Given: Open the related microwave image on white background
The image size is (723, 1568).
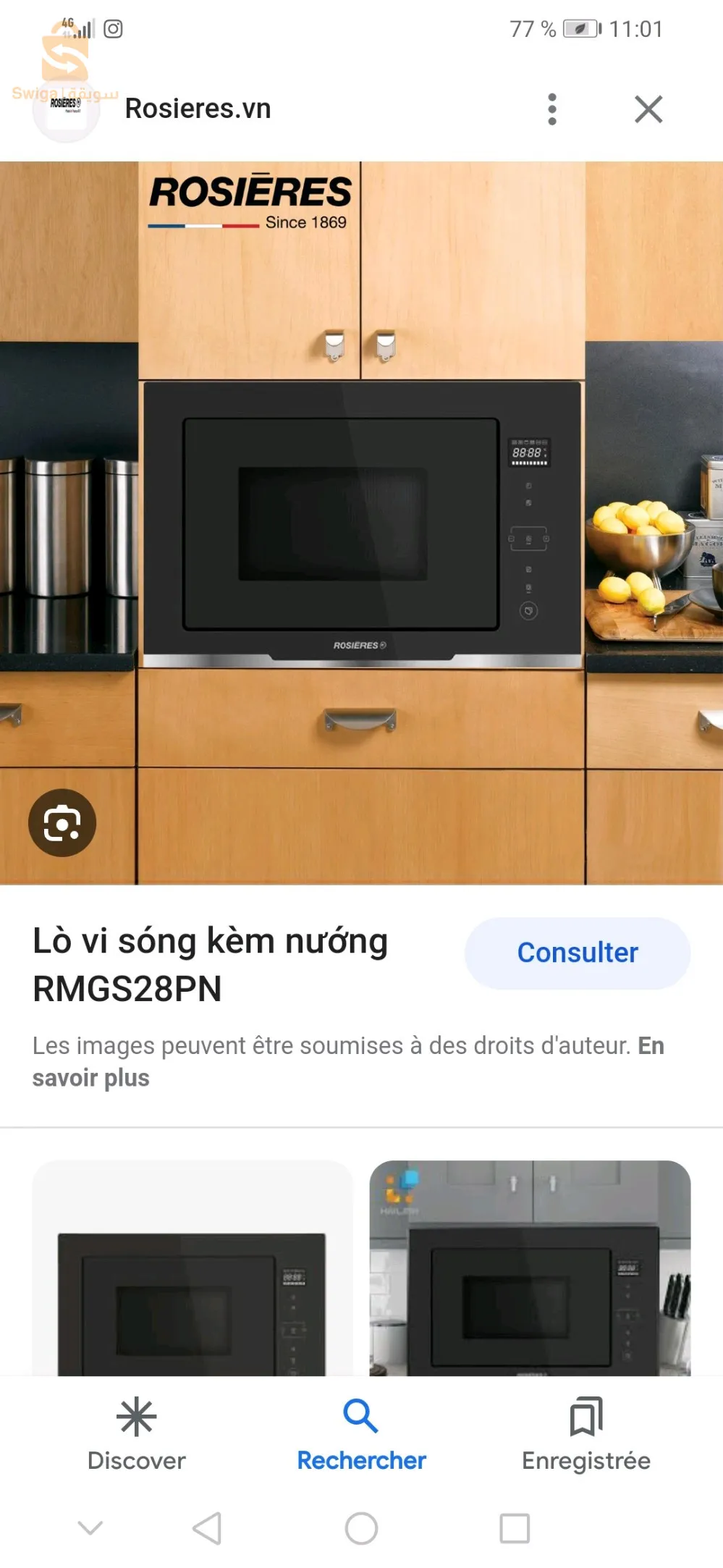Looking at the screenshot, I should 193,1268.
